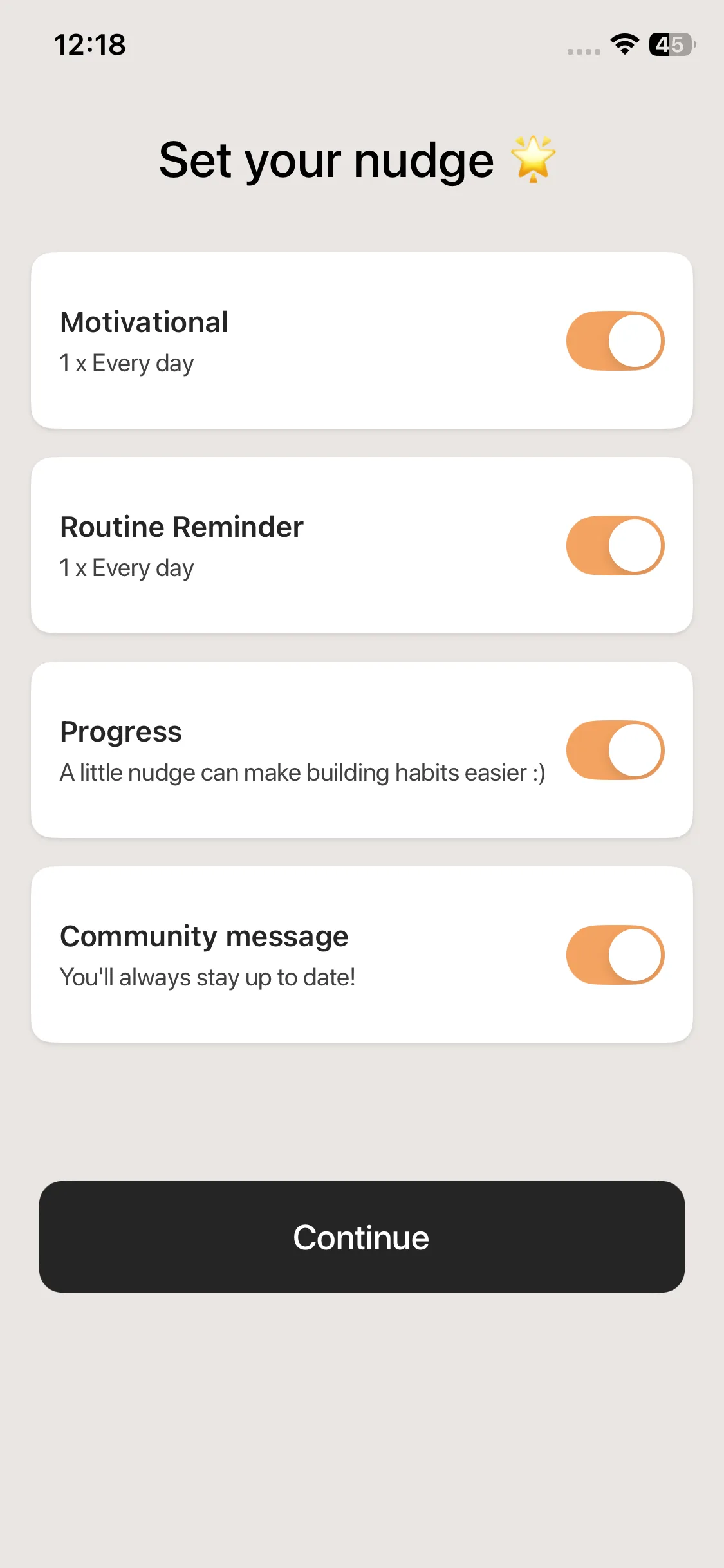Viewport: 724px width, 1568px height.
Task: Switch off Progress nudges
Action: 615,750
